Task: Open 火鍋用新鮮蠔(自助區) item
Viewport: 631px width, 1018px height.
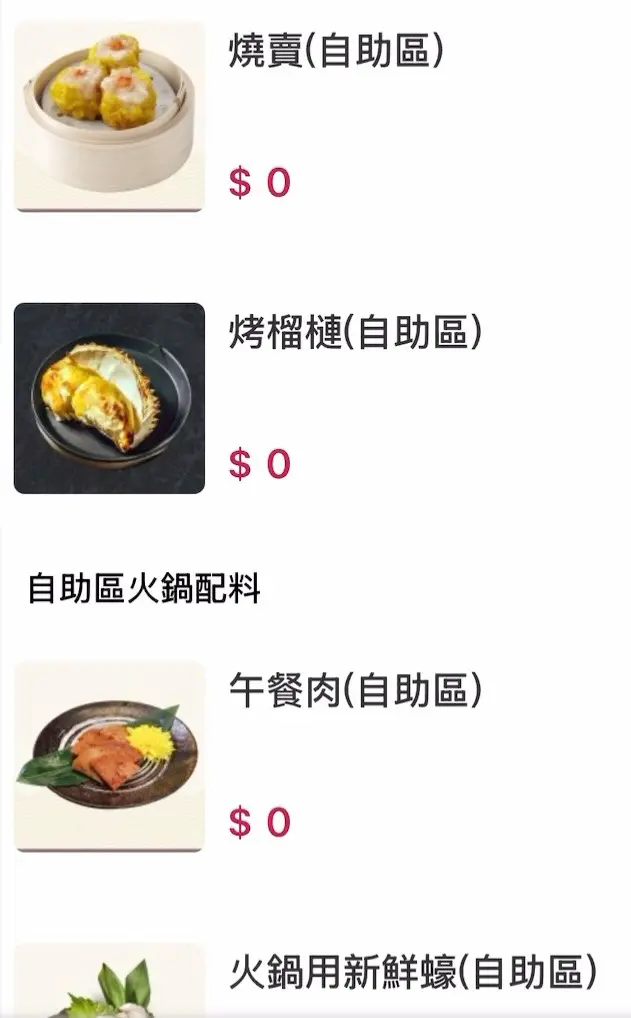Action: (x=412, y=972)
